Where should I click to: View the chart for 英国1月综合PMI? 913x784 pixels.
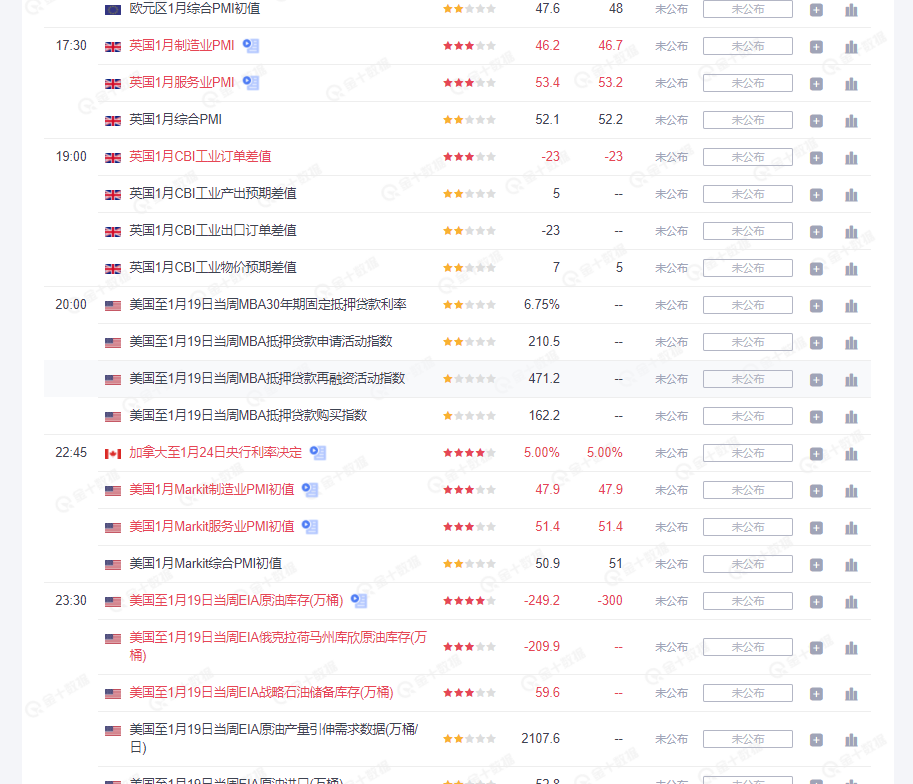pos(851,120)
